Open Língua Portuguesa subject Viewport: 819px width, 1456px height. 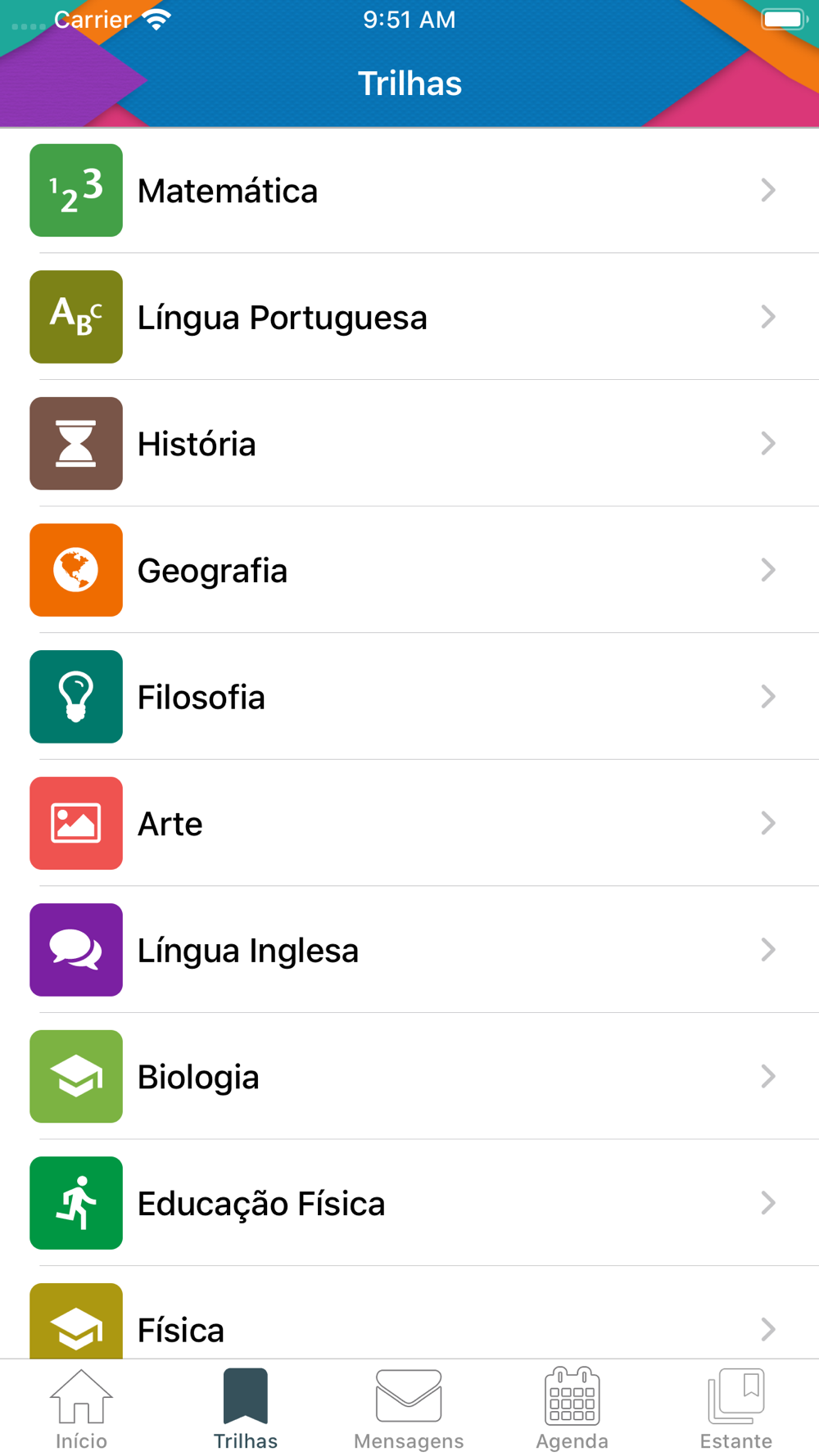pyautogui.click(x=409, y=317)
